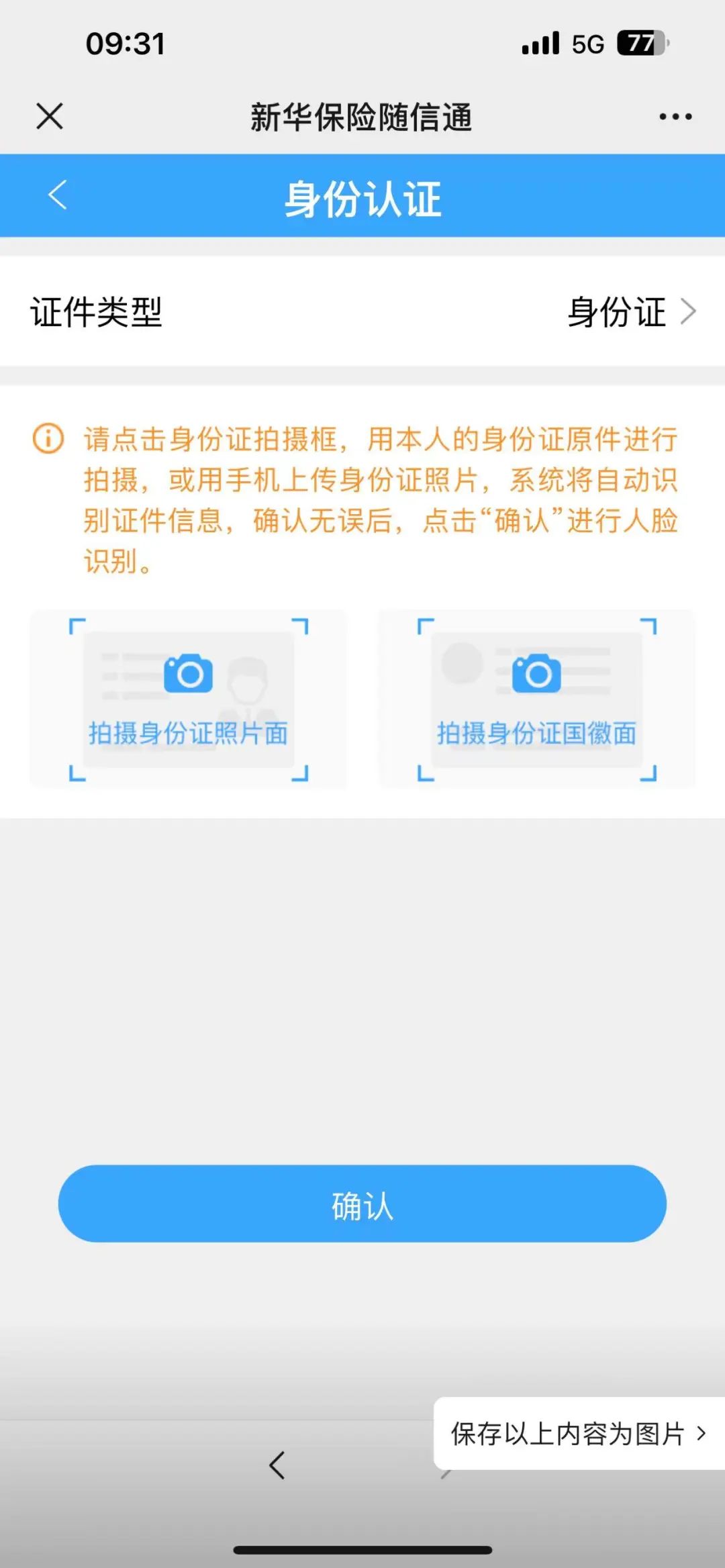Tap the back chevron on the blue header
The width and height of the screenshot is (725, 1568).
tap(56, 195)
